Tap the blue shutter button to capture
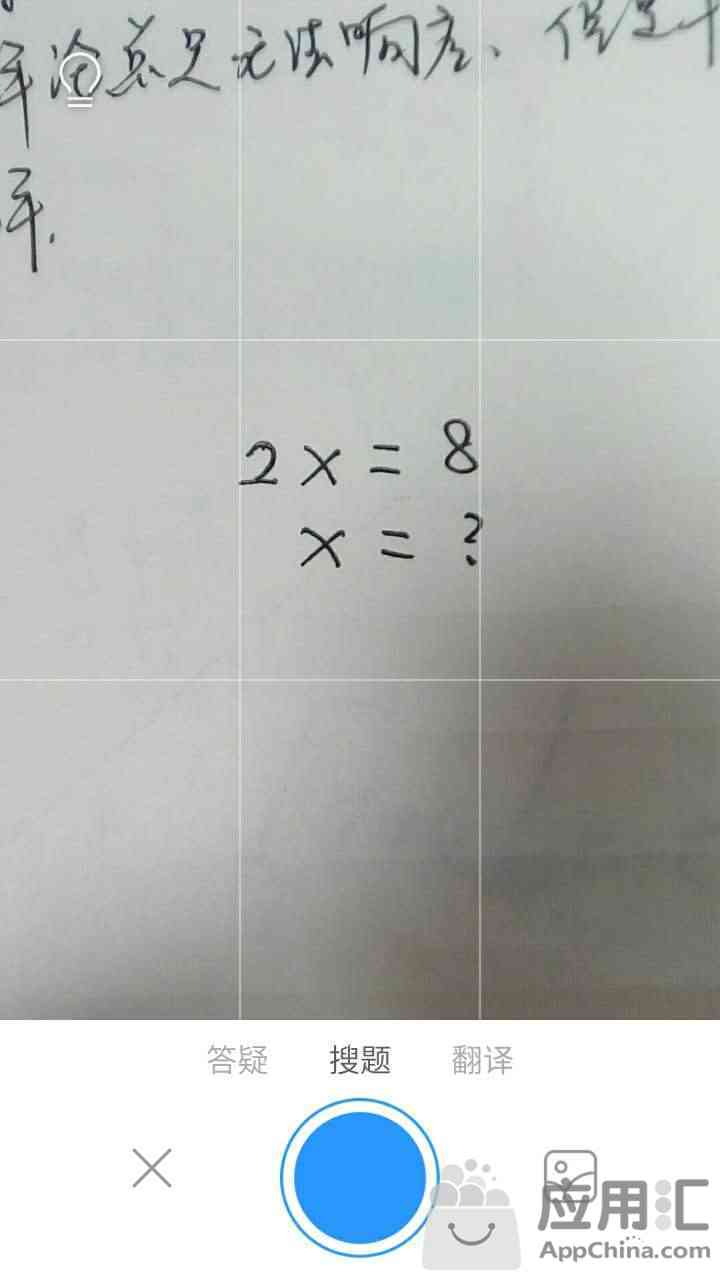This screenshot has height=1280, width=720. point(360,1176)
